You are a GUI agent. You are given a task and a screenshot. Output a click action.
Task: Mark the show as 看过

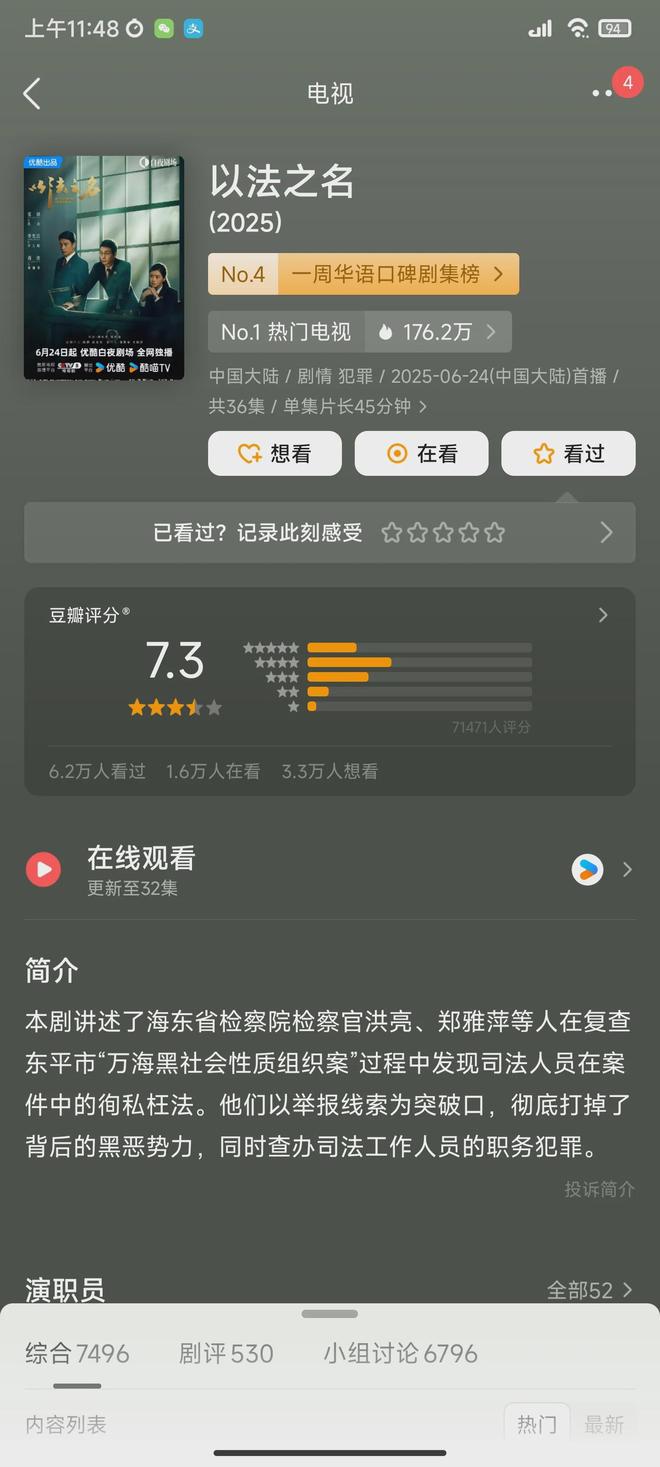[568, 454]
